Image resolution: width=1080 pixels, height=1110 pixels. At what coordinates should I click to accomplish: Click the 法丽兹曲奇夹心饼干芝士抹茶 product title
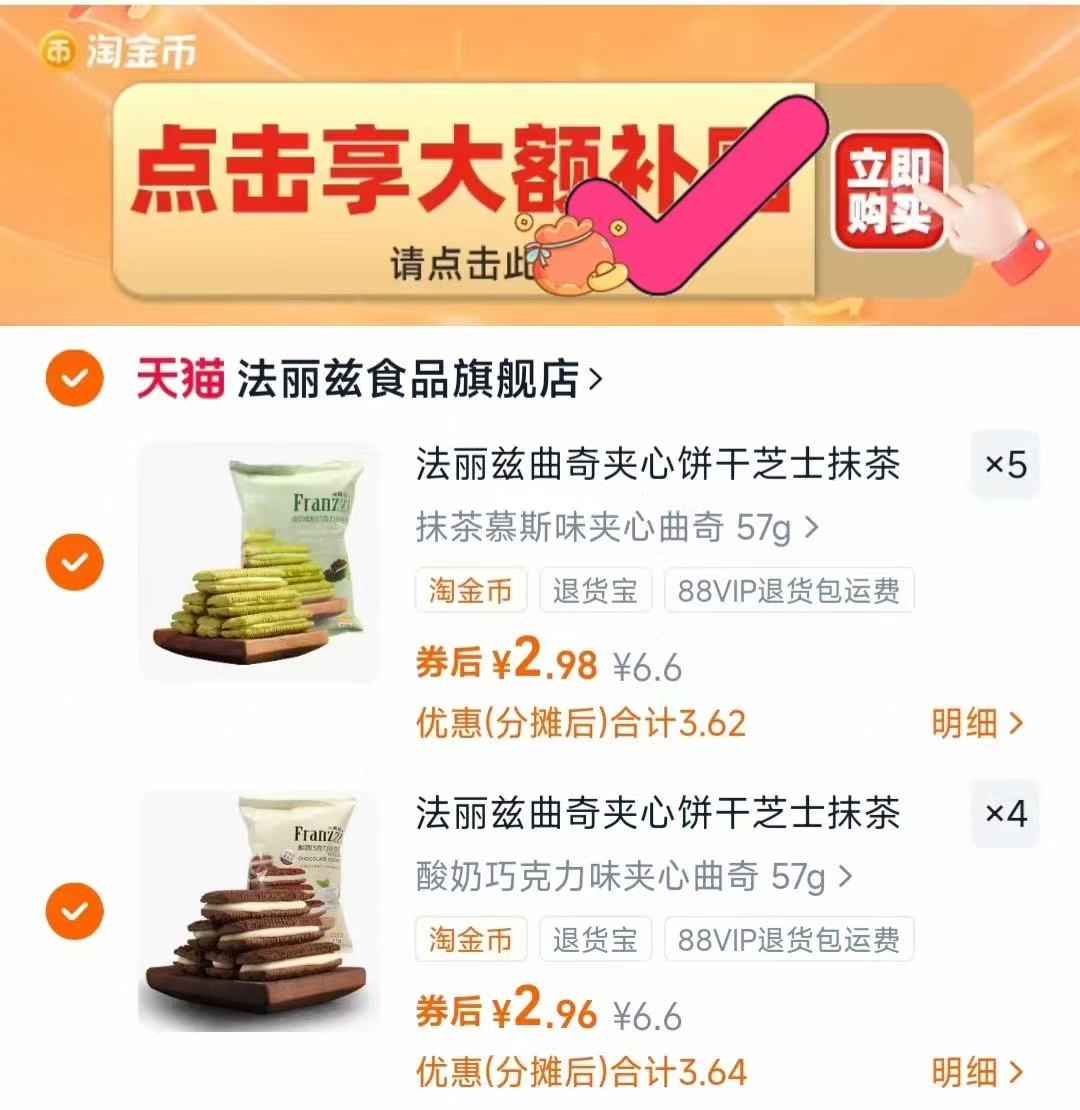point(660,463)
